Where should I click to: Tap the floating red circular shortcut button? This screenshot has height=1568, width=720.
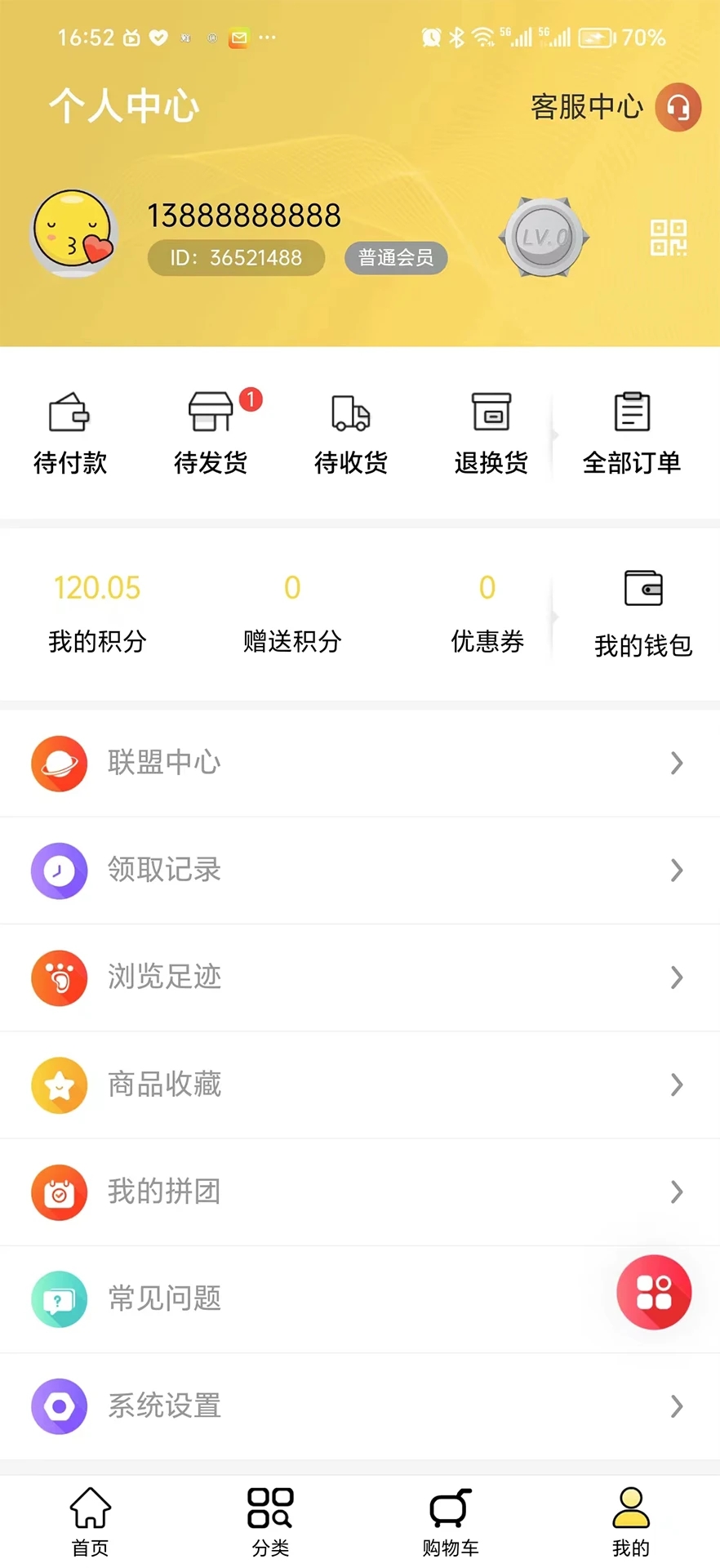pyautogui.click(x=654, y=1293)
